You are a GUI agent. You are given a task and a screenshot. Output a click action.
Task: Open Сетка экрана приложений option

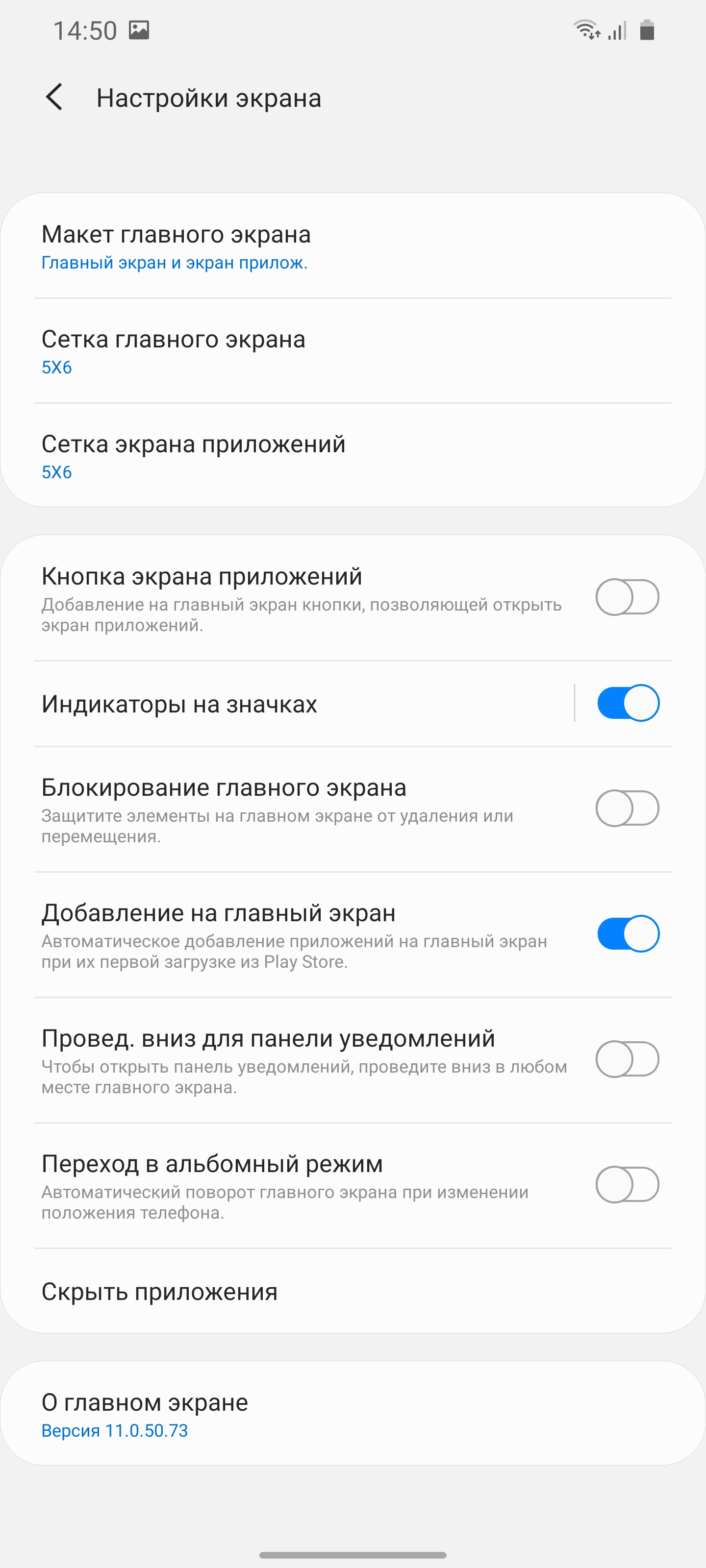pyautogui.click(x=352, y=456)
